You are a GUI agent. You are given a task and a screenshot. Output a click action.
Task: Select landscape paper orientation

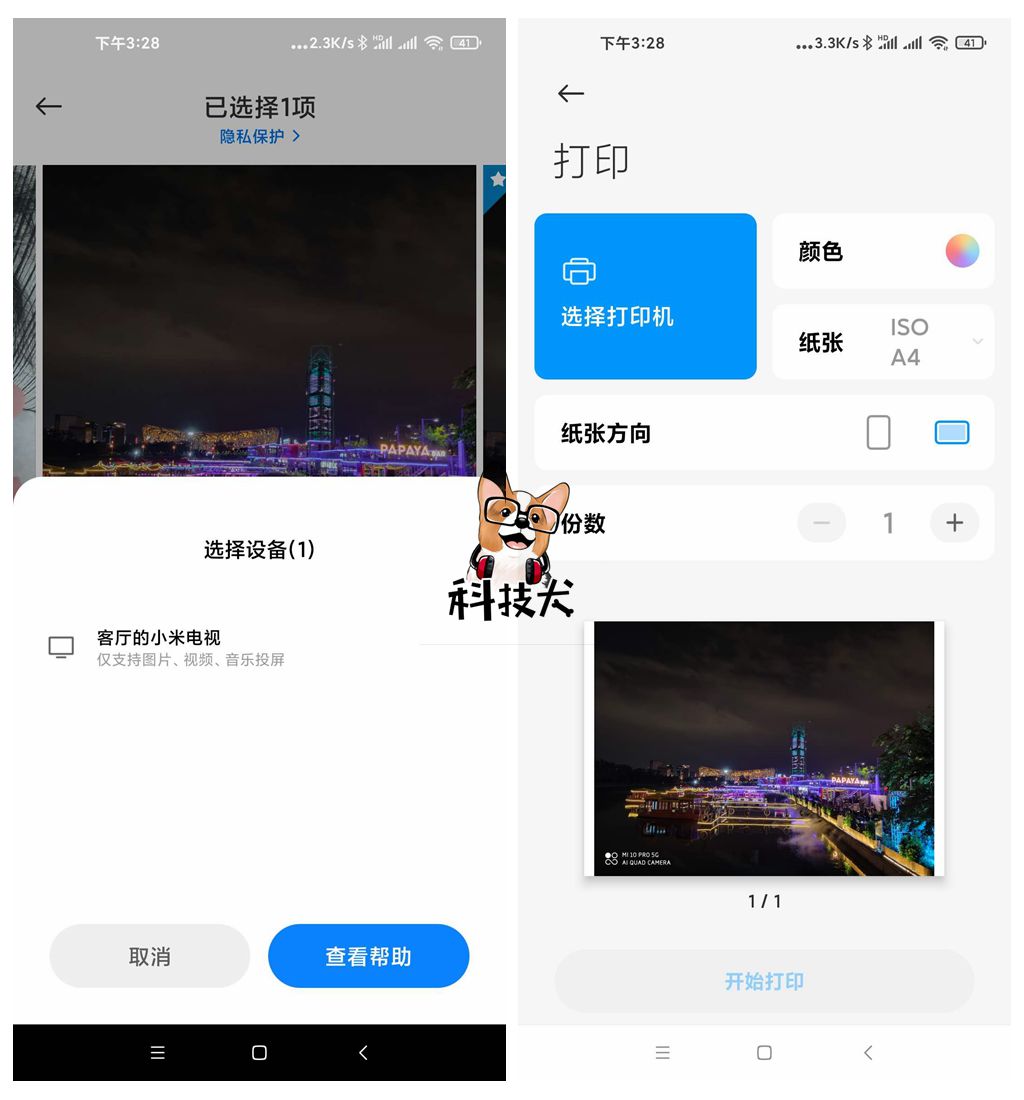(950, 432)
